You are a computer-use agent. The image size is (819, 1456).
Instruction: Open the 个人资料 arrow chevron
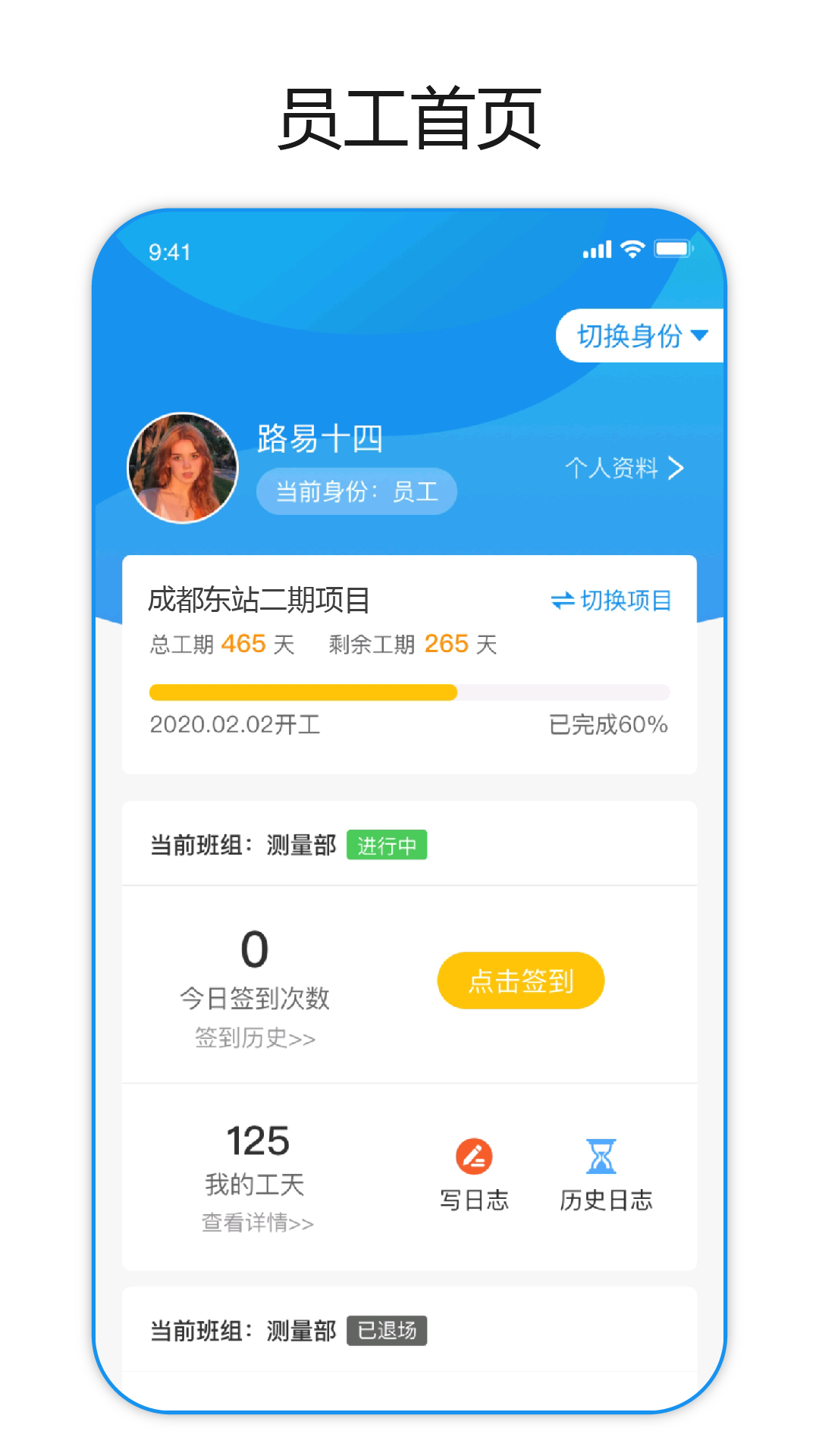pos(677,469)
